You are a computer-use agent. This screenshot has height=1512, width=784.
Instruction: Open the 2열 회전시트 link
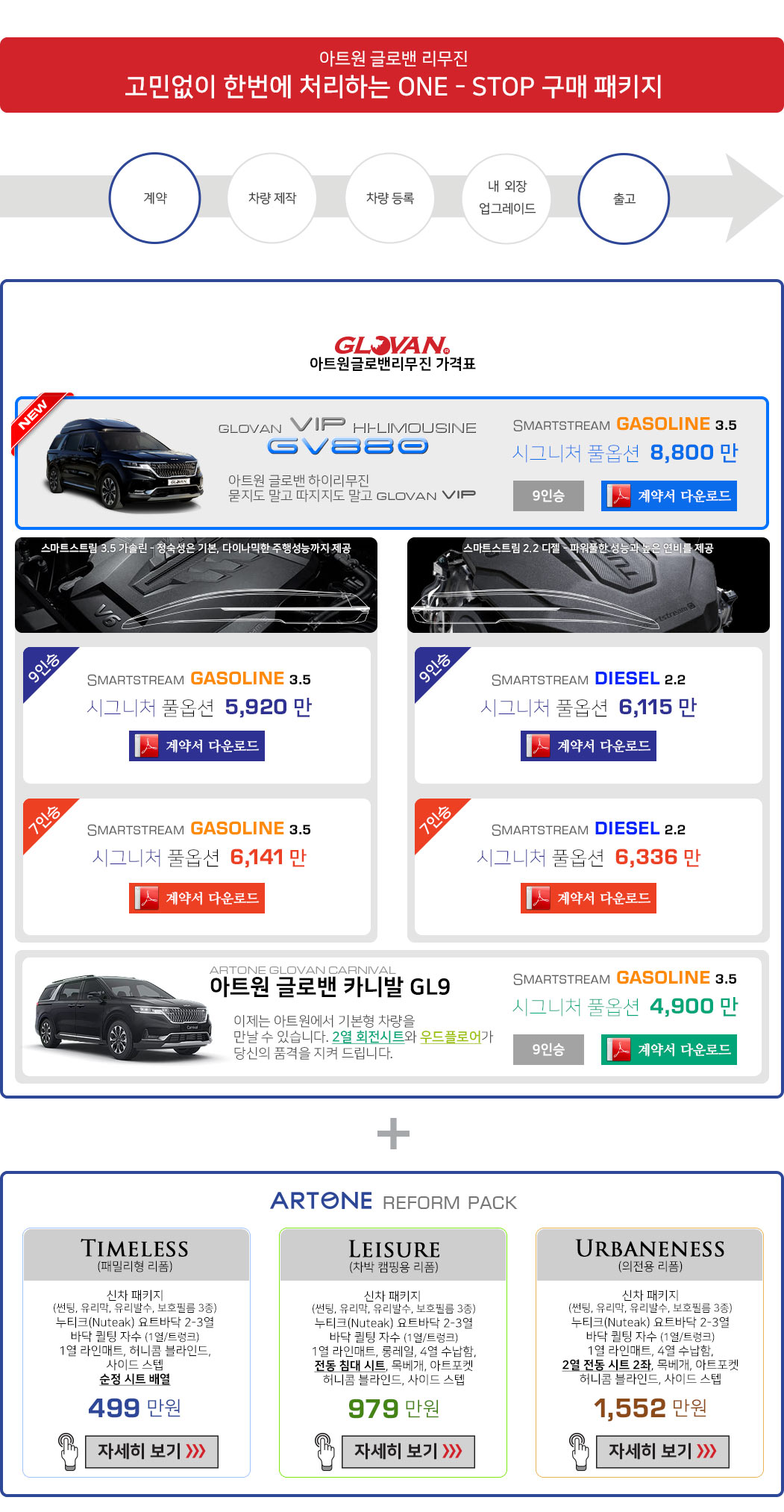[368, 1037]
